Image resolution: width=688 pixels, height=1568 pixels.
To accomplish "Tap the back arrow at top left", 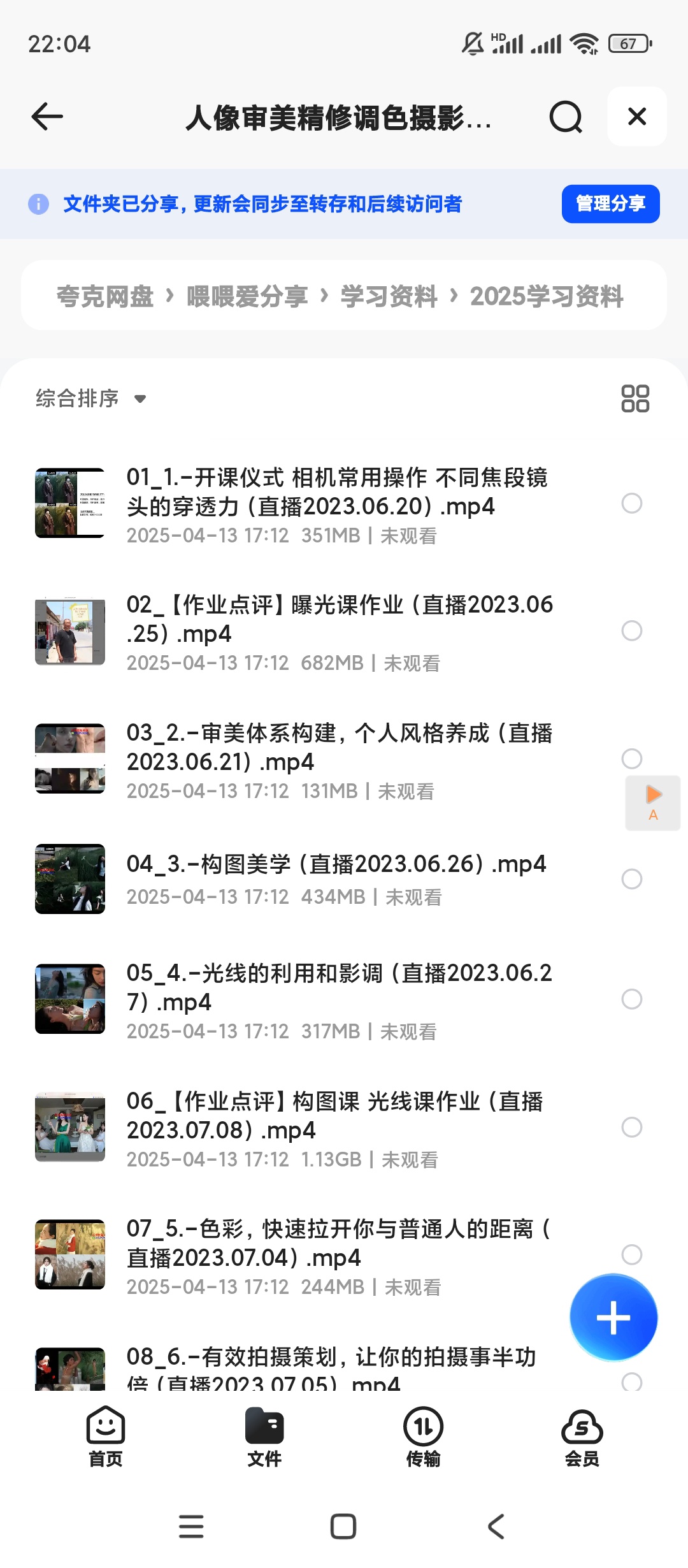I will pos(46,117).
